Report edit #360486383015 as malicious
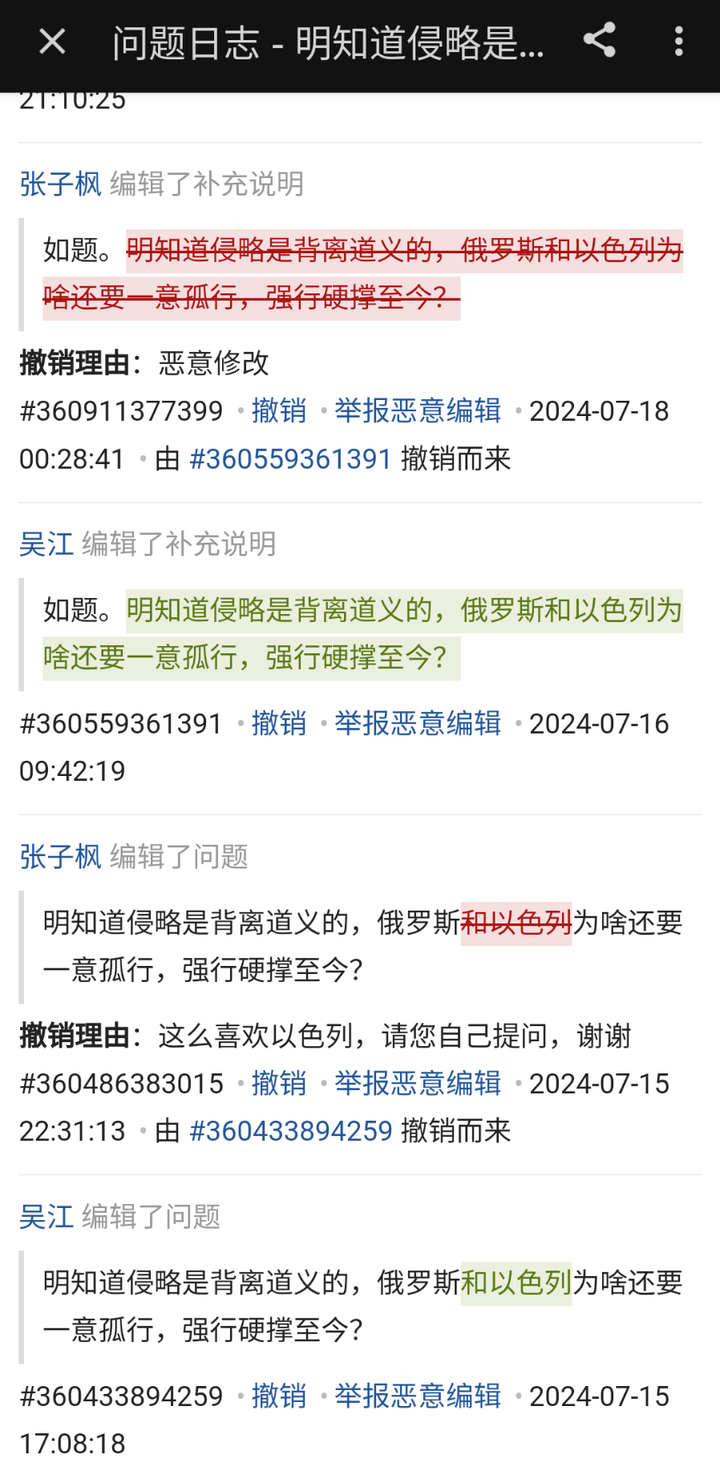Screen dimensions: 720x1479 [418, 1083]
